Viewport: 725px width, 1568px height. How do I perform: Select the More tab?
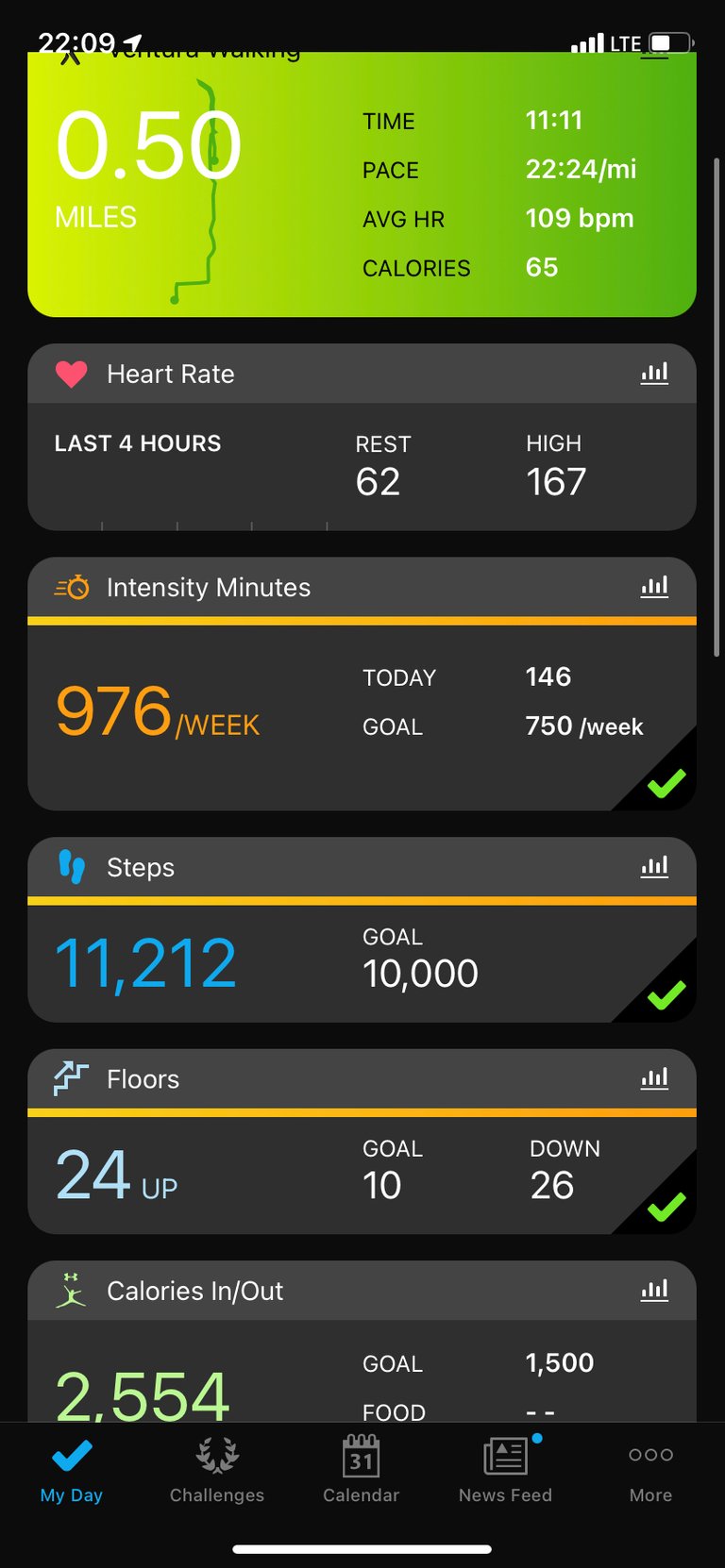click(651, 1470)
